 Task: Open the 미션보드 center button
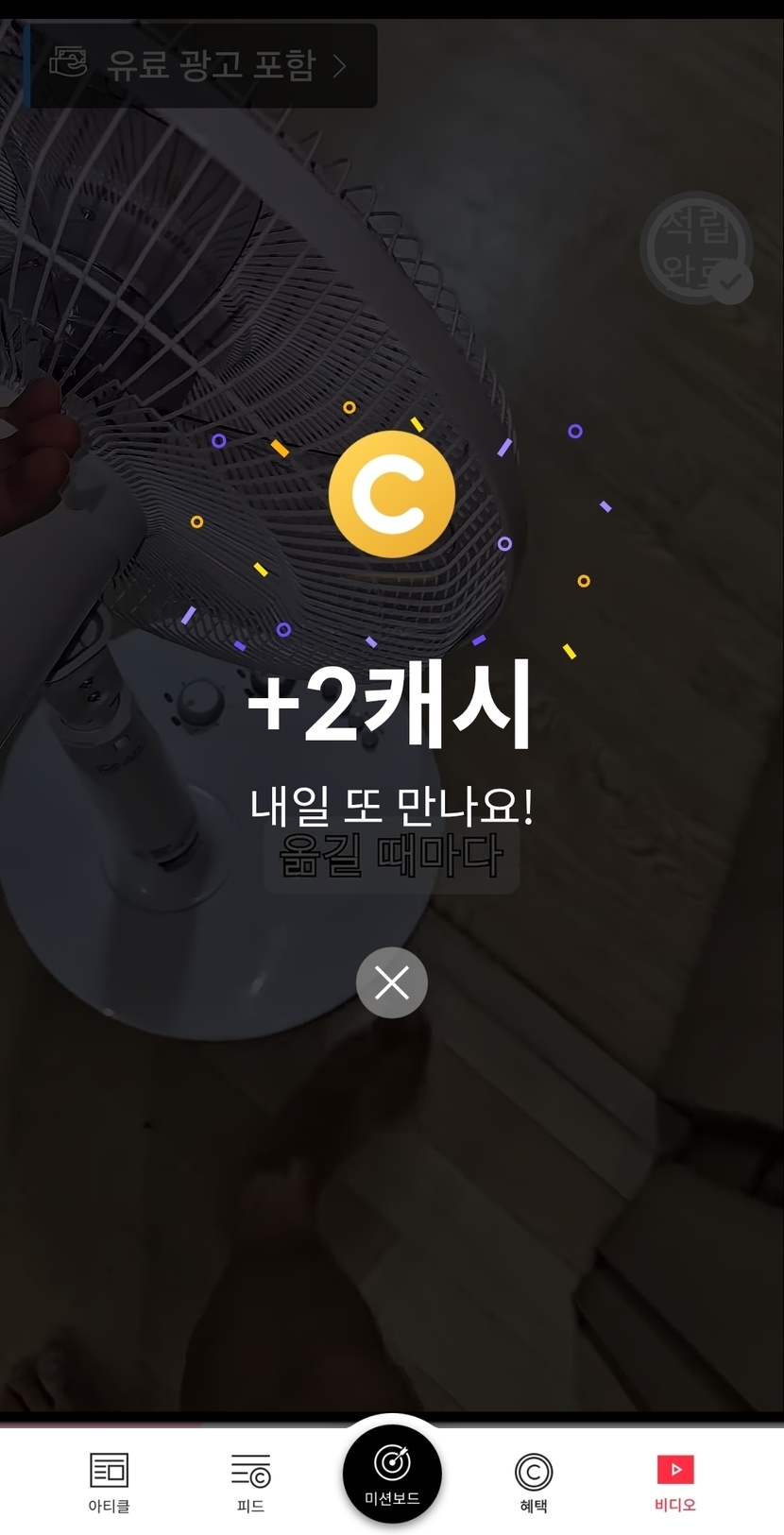click(x=392, y=1474)
